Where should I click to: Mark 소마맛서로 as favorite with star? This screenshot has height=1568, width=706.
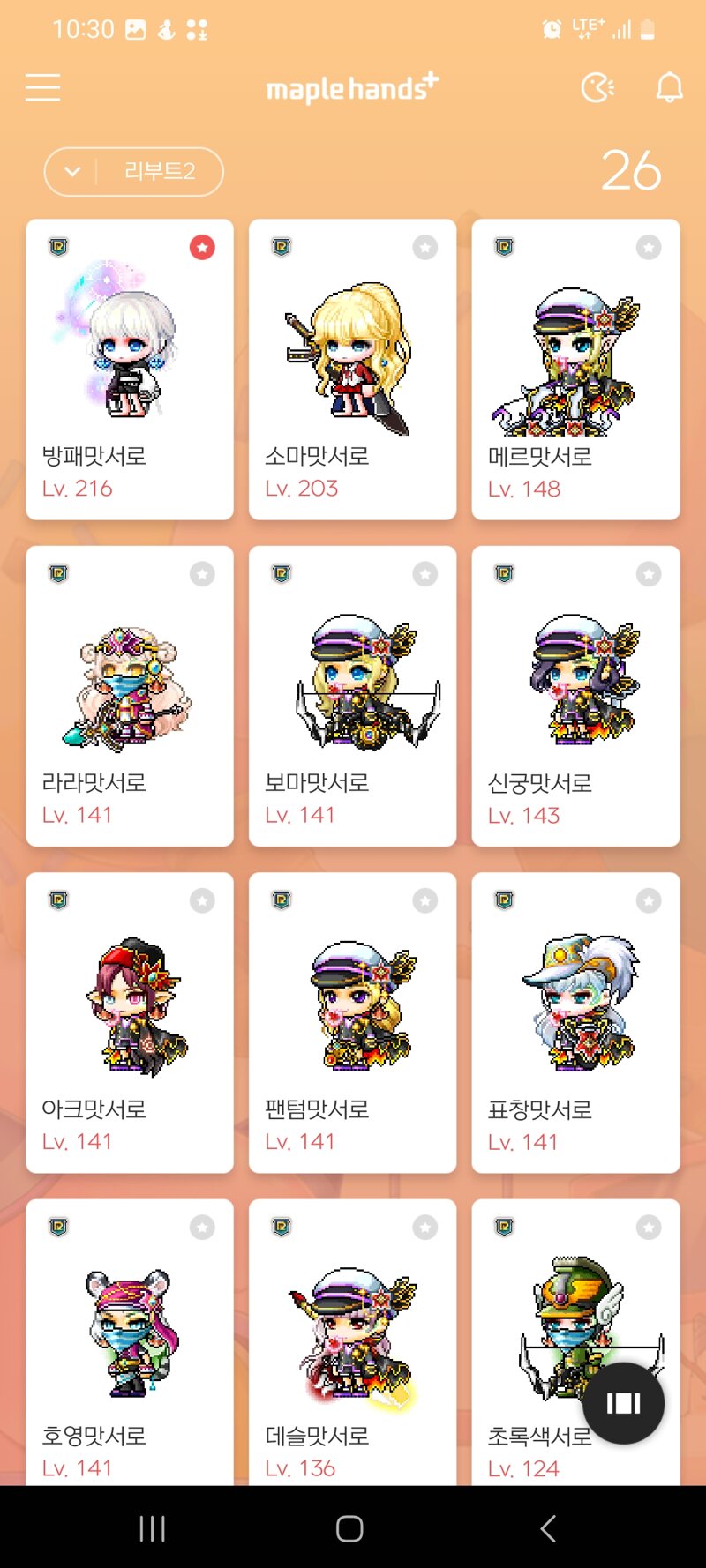coord(425,248)
